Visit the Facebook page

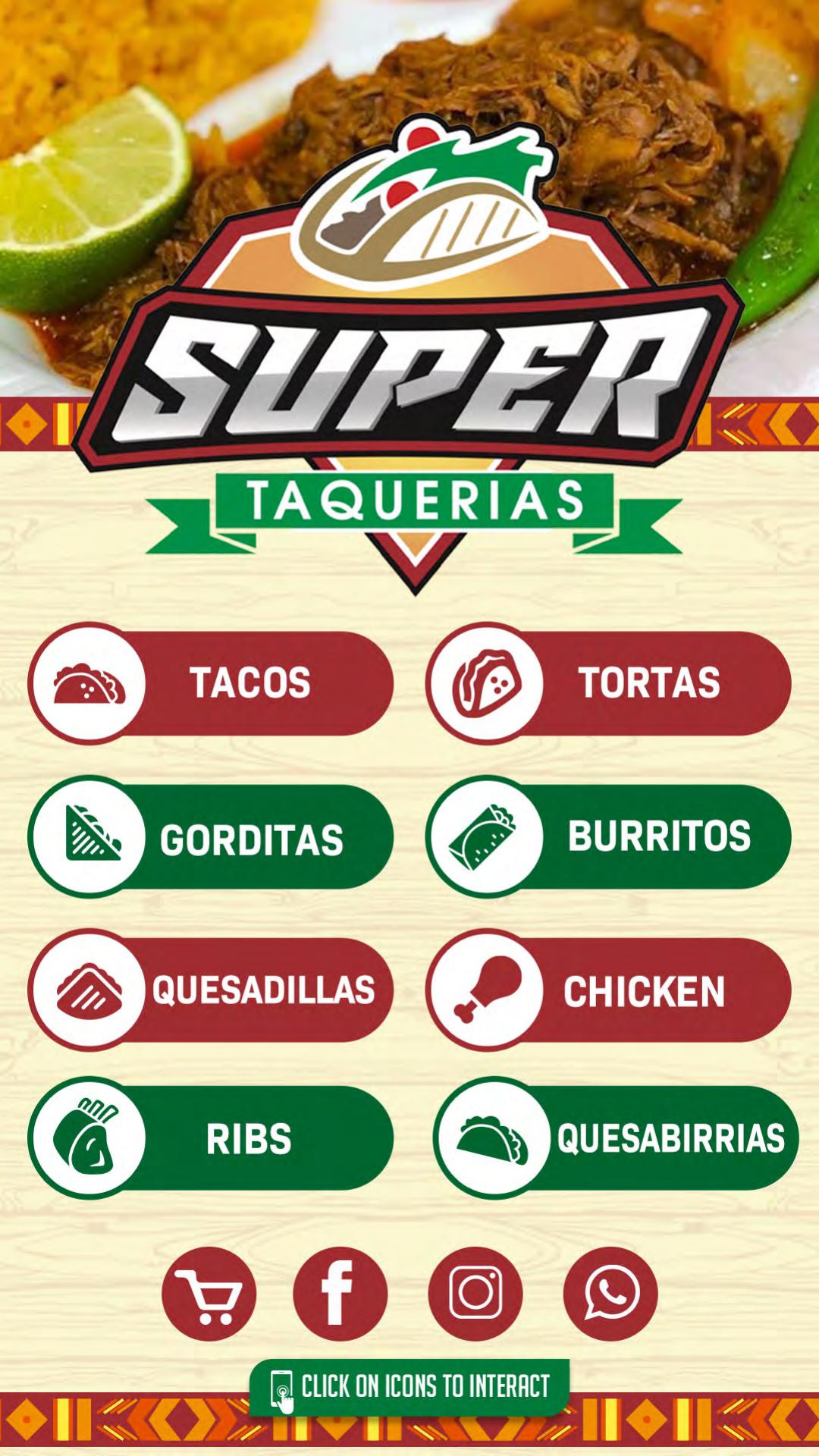click(340, 1294)
